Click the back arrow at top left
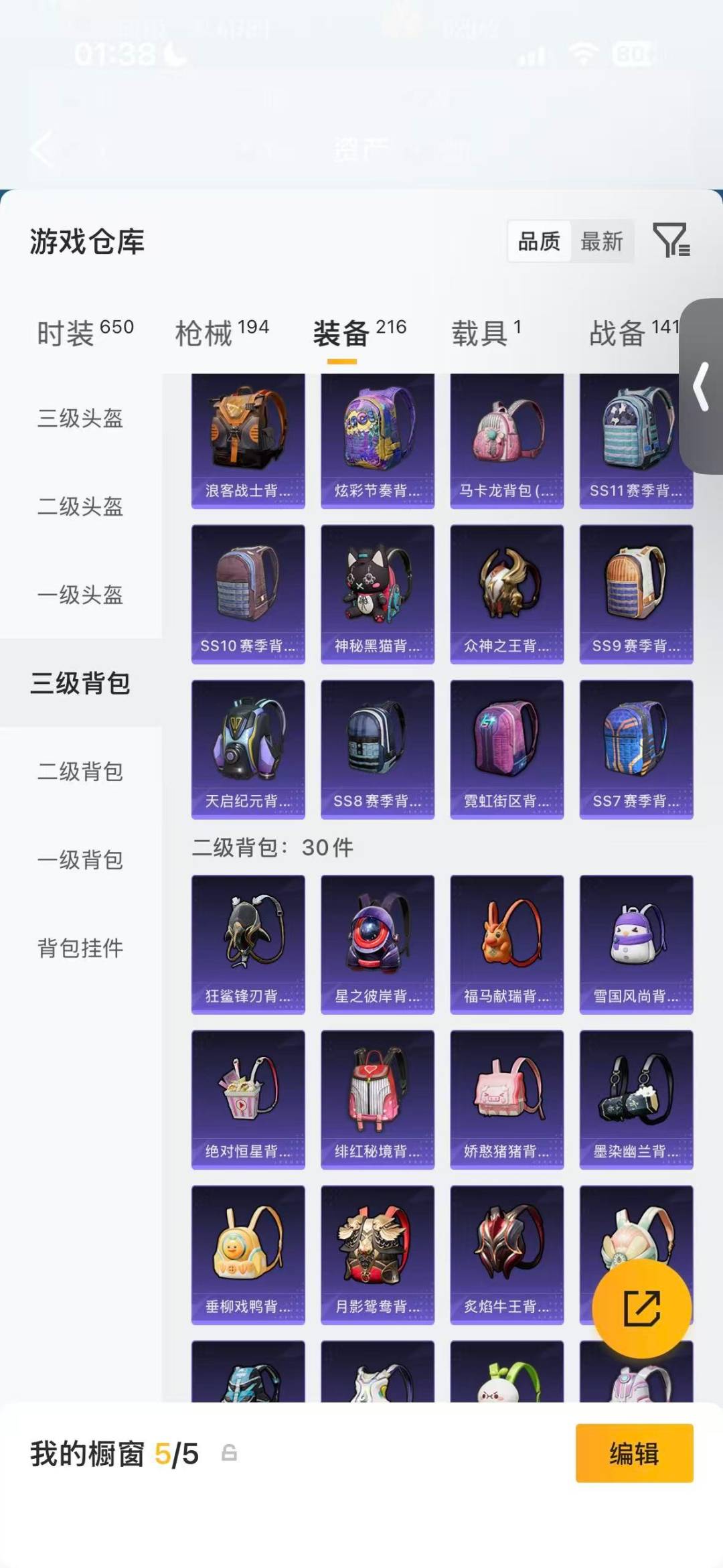 pos(43,149)
